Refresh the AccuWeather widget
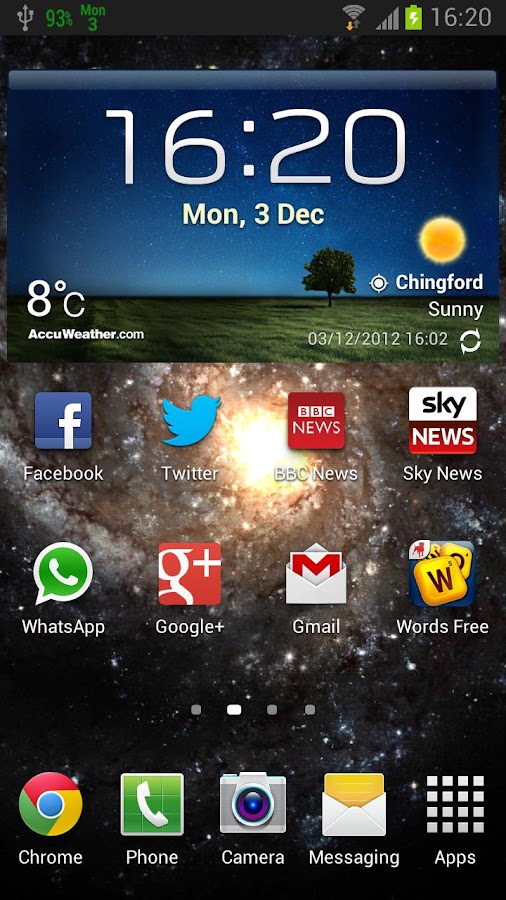The image size is (506, 900). pos(470,342)
